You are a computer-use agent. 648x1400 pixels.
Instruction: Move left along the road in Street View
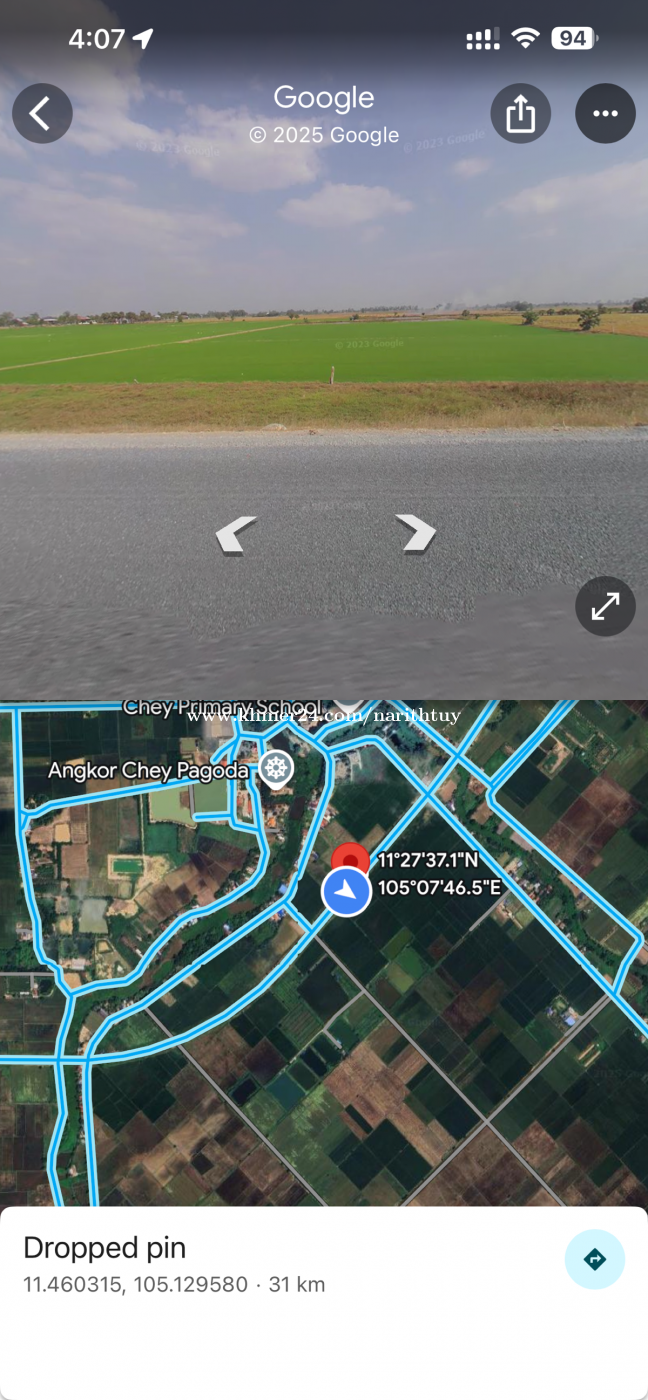click(x=237, y=534)
